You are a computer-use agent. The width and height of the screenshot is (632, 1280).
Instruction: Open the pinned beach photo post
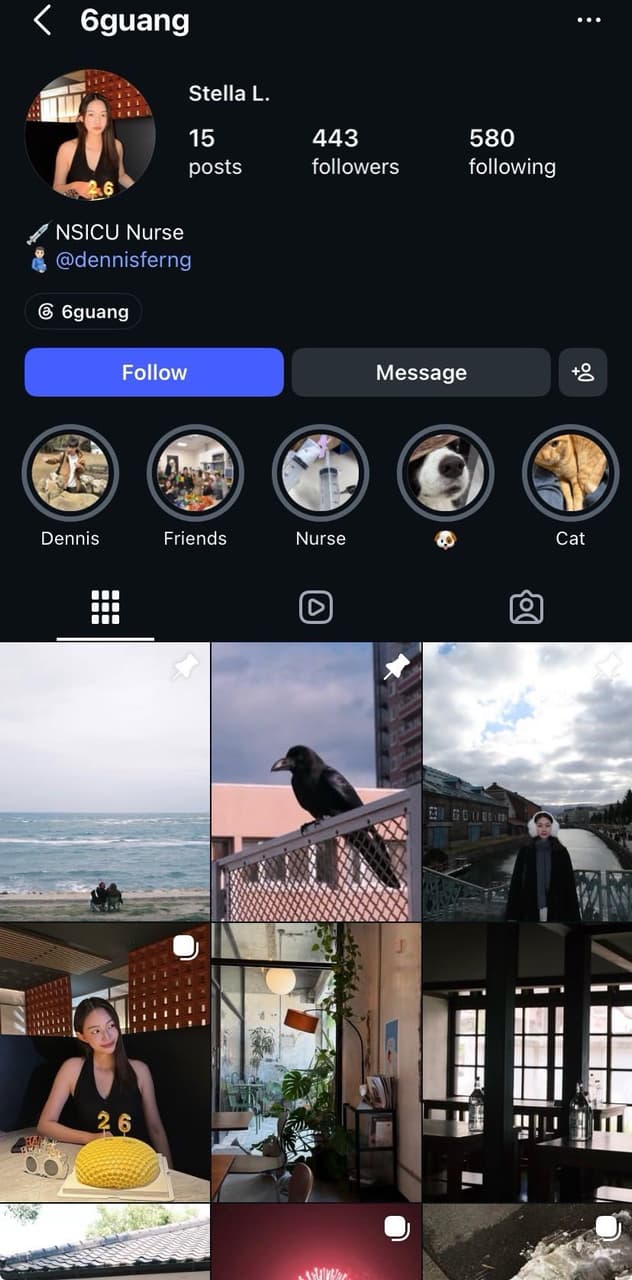105,781
